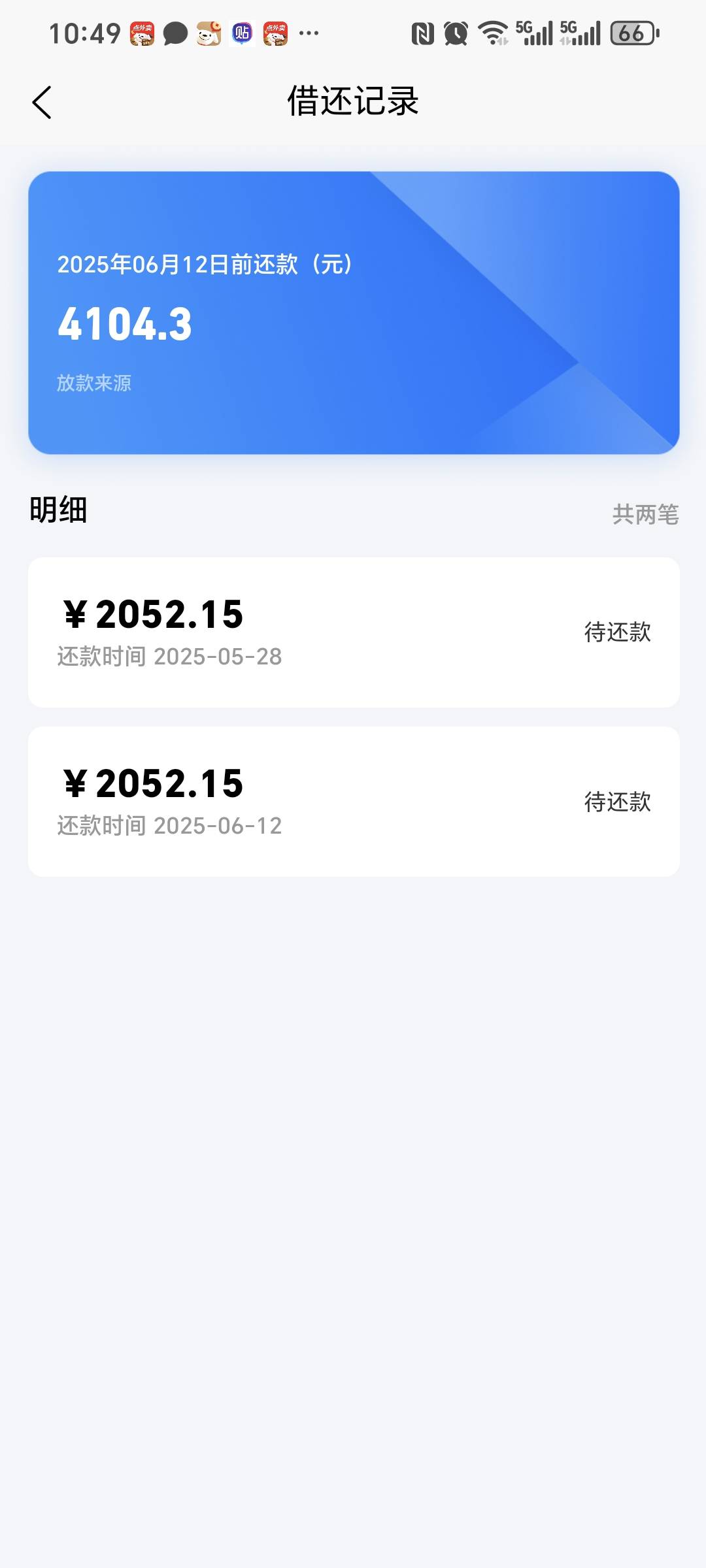
Task: Tap 放款来源 on the blue card
Action: pyautogui.click(x=94, y=383)
